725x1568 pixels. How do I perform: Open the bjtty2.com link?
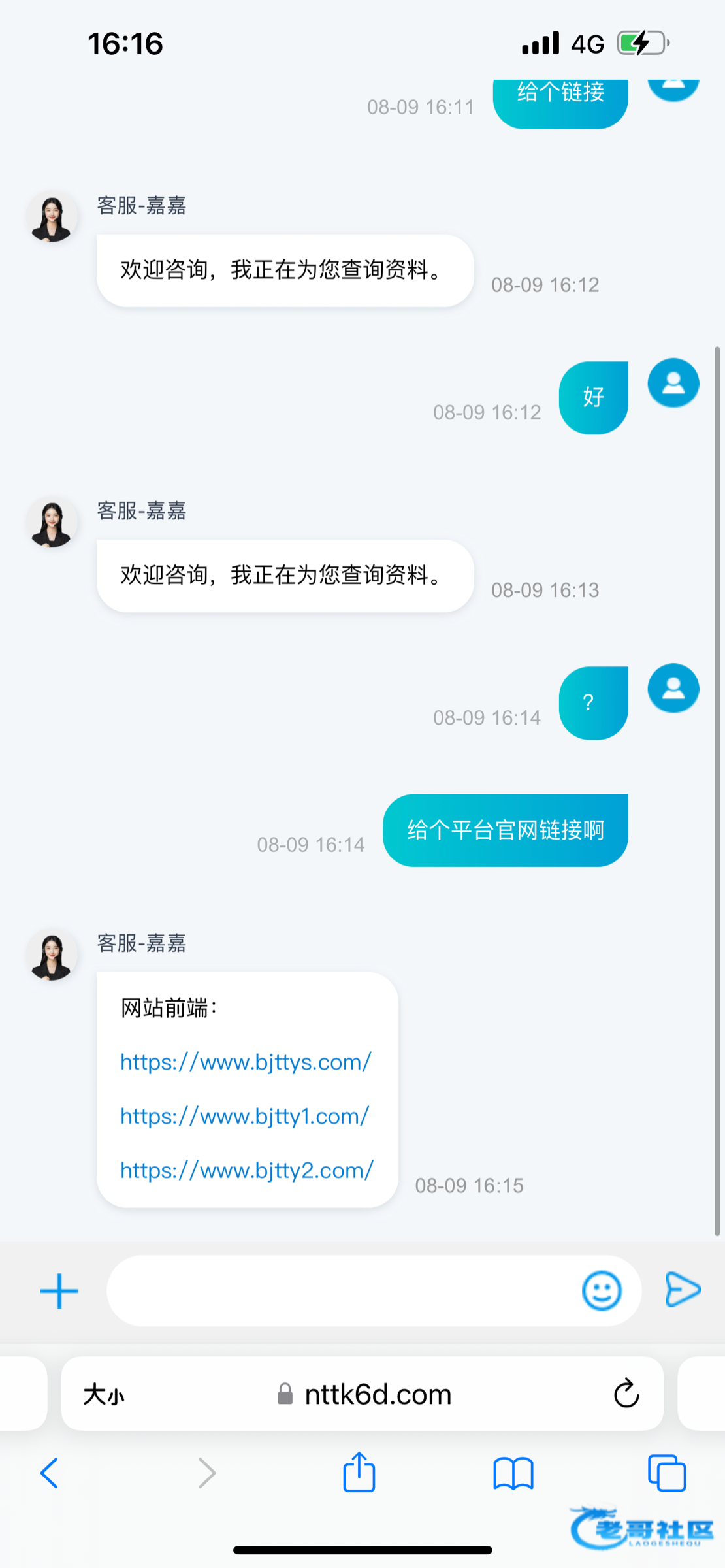247,1170
